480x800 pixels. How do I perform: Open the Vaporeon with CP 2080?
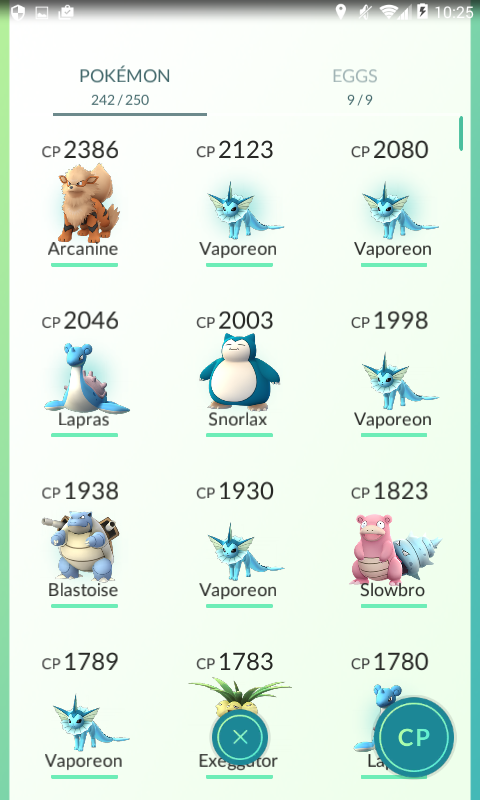(x=393, y=204)
